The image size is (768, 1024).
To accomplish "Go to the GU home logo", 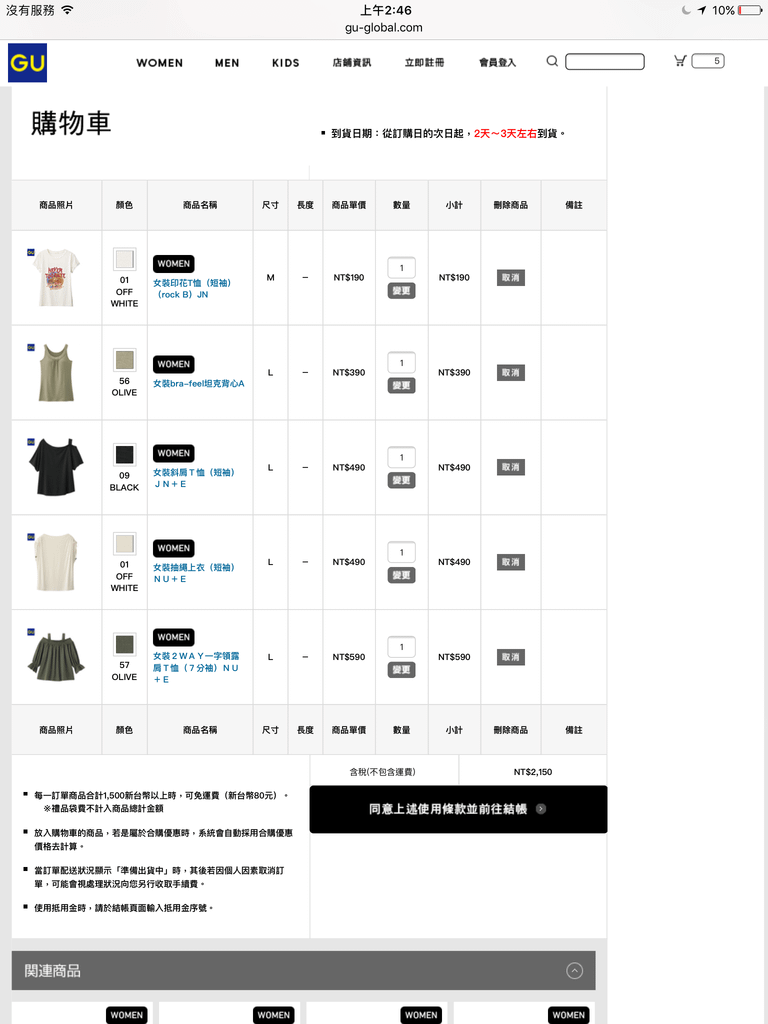I will [27, 62].
